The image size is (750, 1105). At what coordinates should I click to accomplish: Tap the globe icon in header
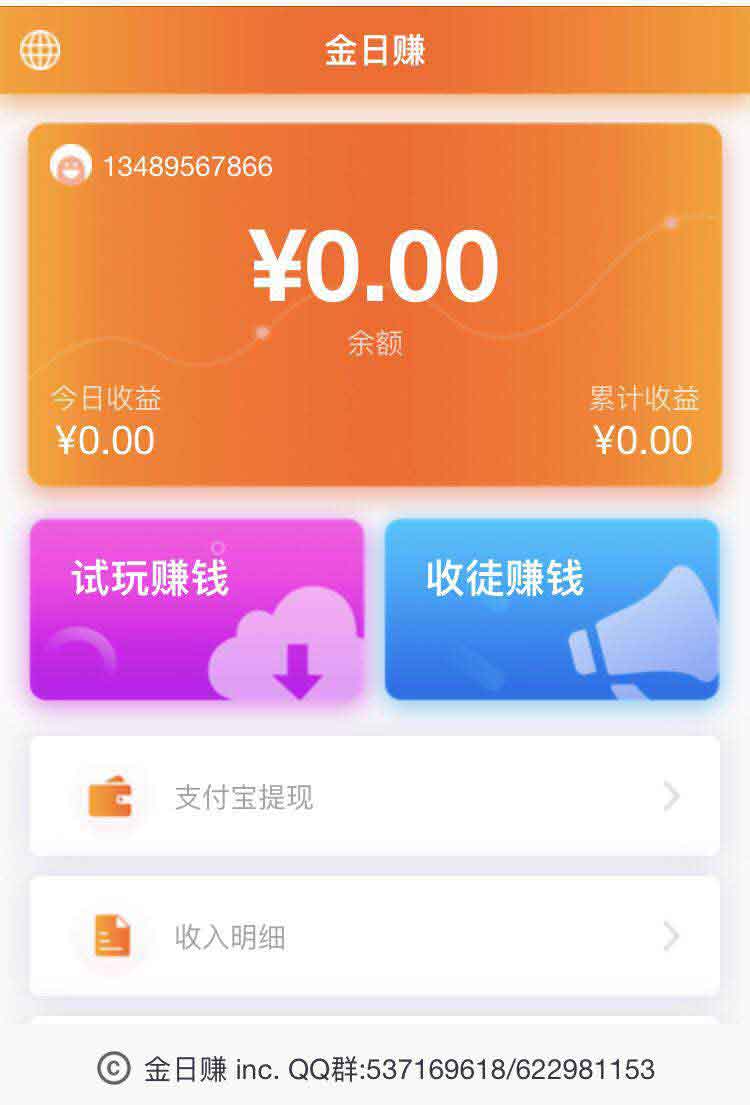click(x=40, y=49)
